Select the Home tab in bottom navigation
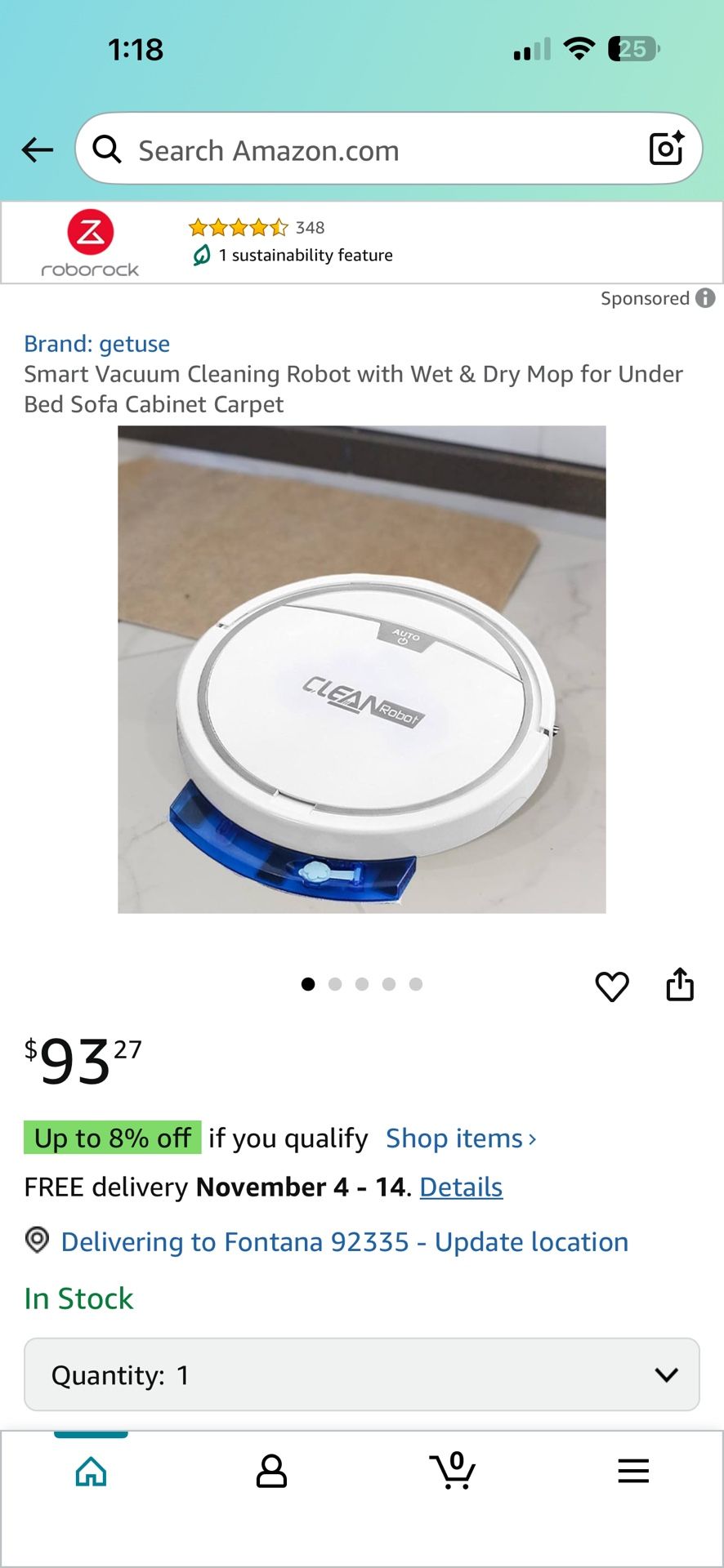Screen dimensions: 724x1568 pos(90,1472)
